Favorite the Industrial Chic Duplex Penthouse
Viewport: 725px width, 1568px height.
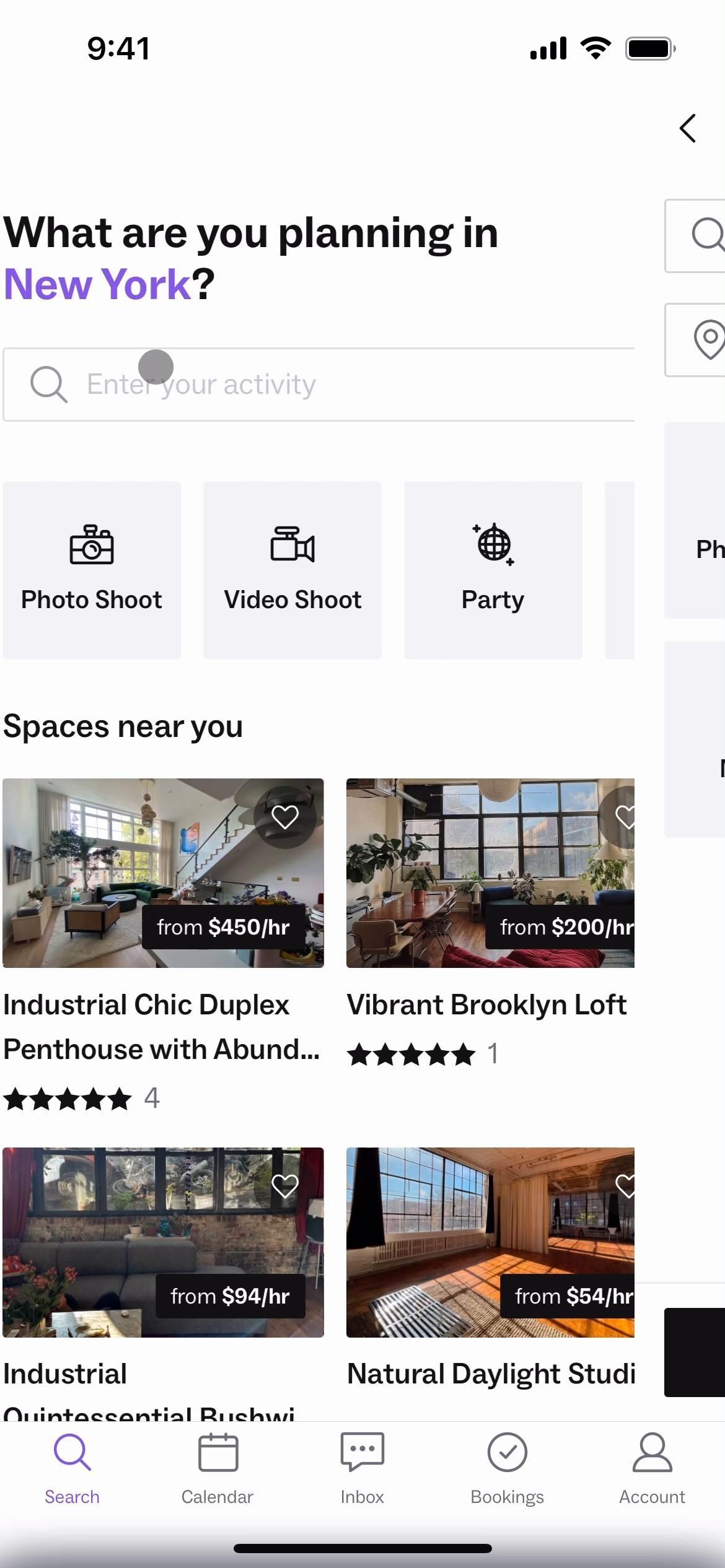[x=285, y=817]
